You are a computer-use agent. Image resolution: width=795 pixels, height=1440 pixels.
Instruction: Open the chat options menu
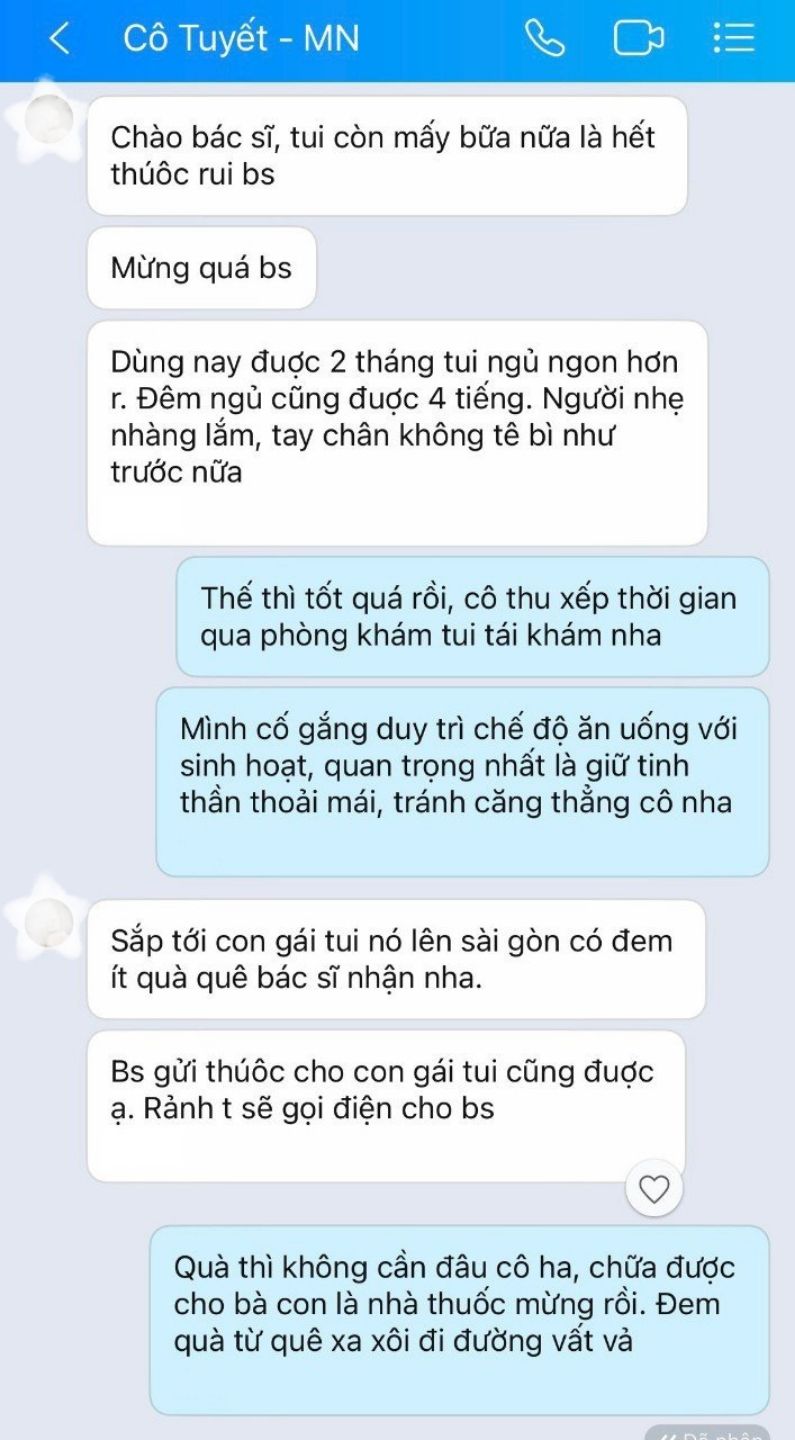pos(733,40)
